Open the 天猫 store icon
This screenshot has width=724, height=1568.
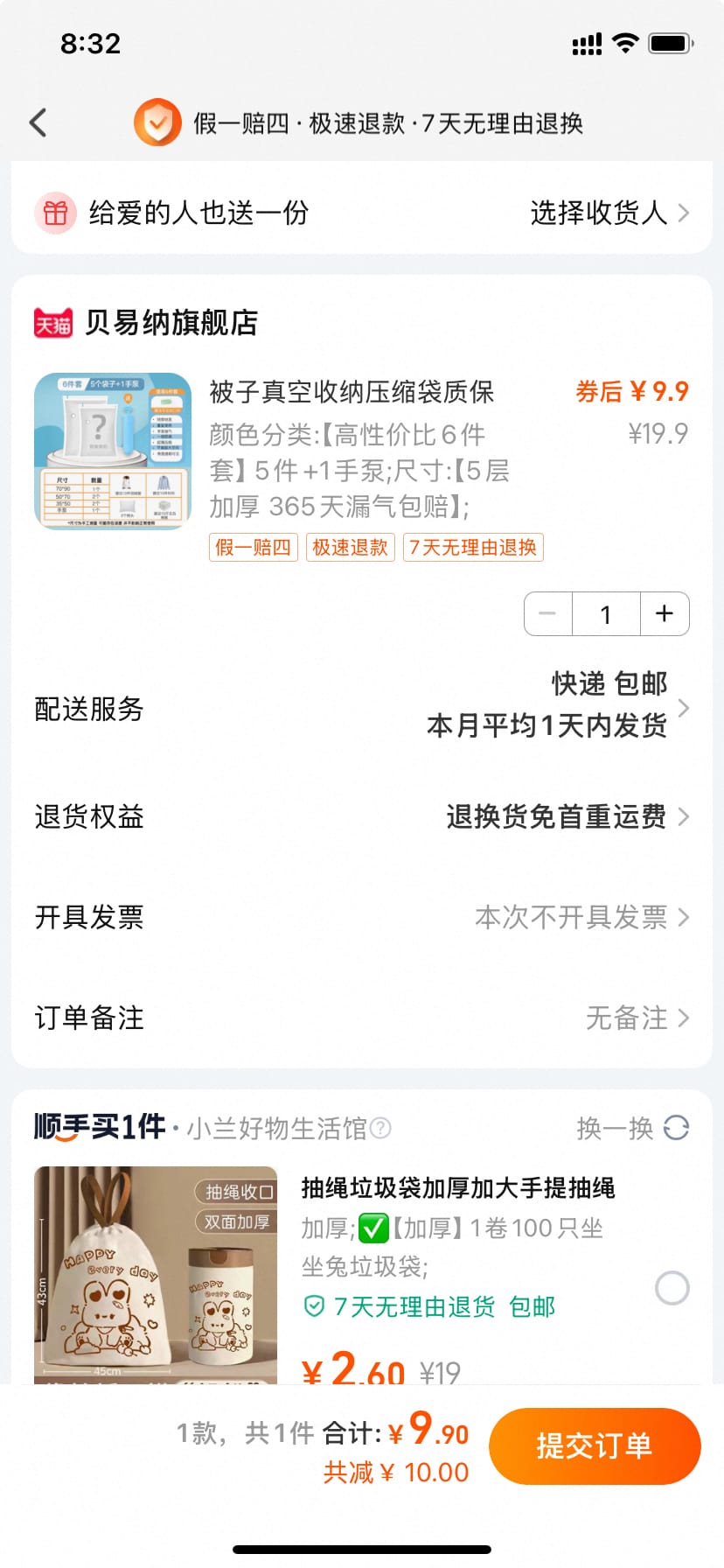(x=53, y=322)
